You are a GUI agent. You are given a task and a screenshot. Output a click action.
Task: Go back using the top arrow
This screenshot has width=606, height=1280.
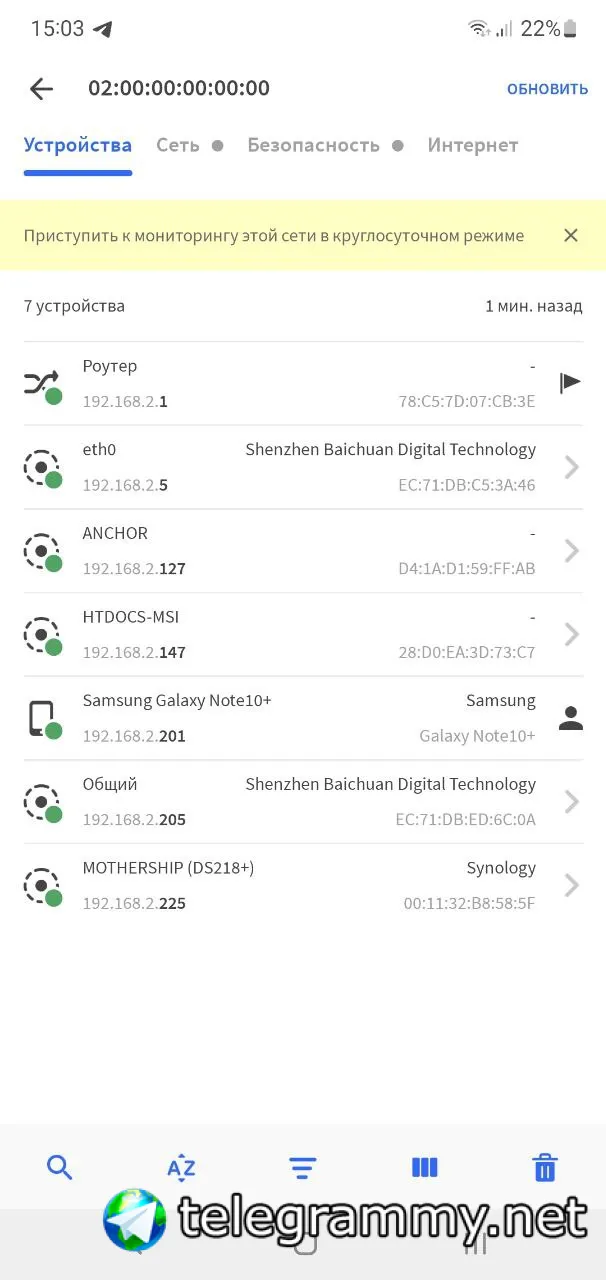point(41,89)
